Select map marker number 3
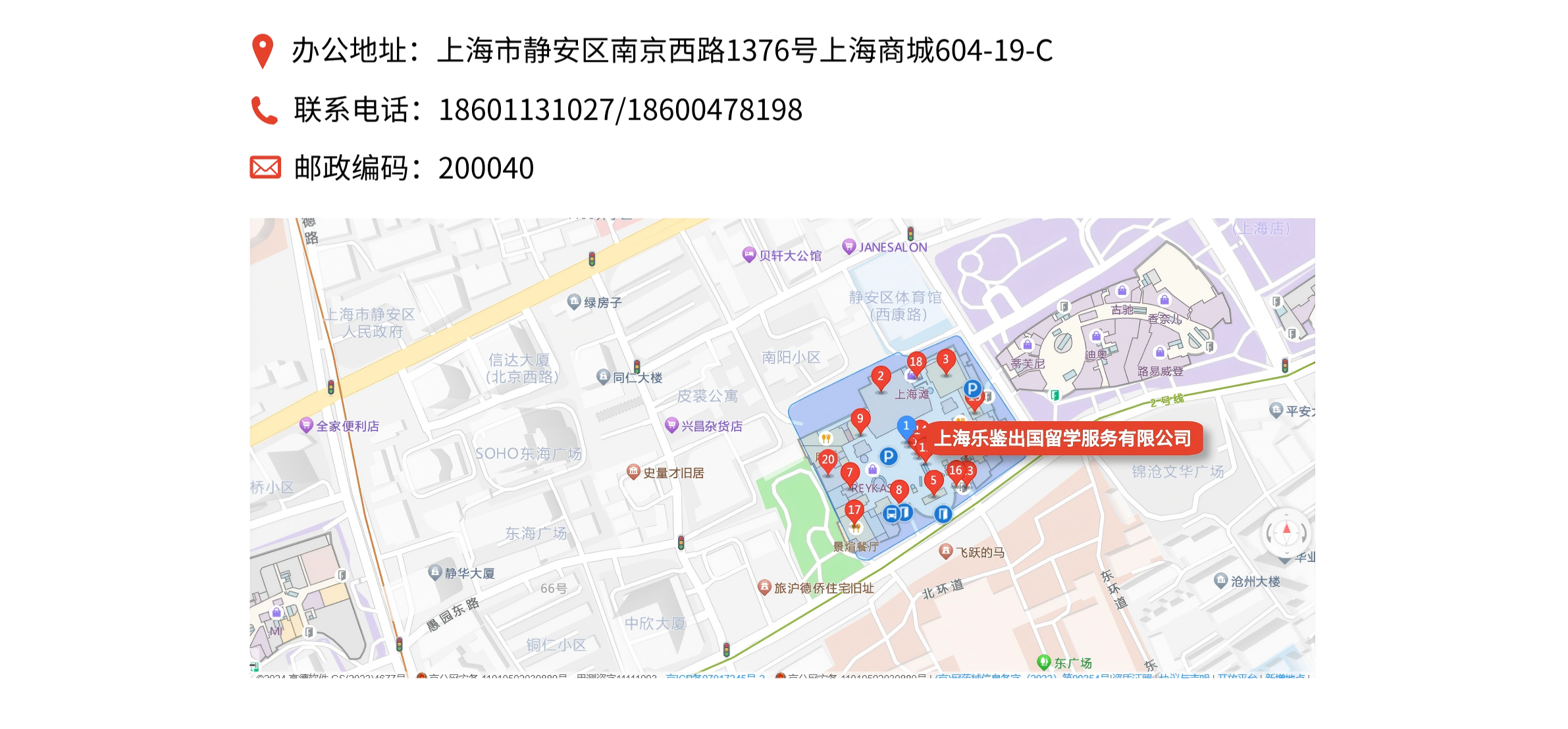Image resolution: width=1568 pixels, height=729 pixels. (x=945, y=360)
